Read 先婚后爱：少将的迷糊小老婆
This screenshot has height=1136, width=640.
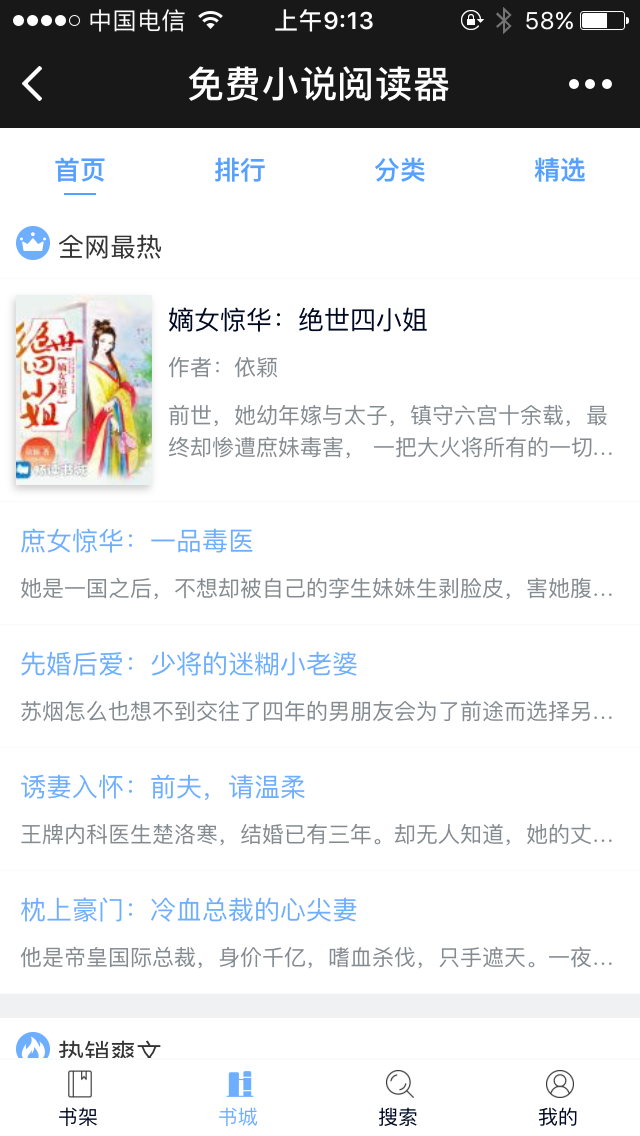pos(189,664)
